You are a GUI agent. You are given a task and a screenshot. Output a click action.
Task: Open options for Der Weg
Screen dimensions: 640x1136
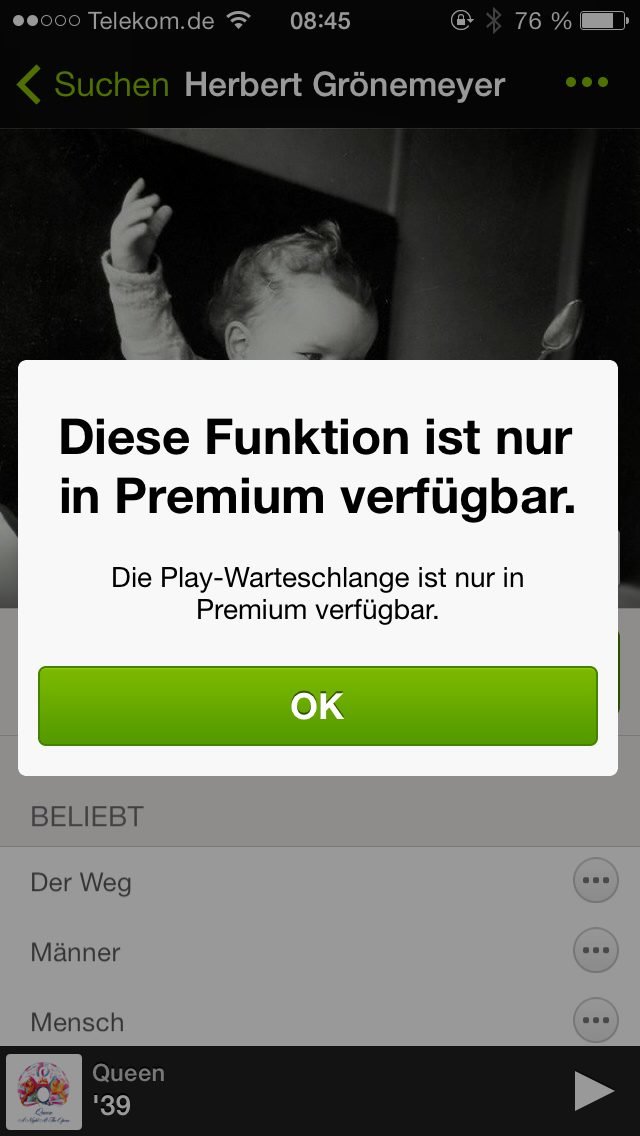(595, 881)
